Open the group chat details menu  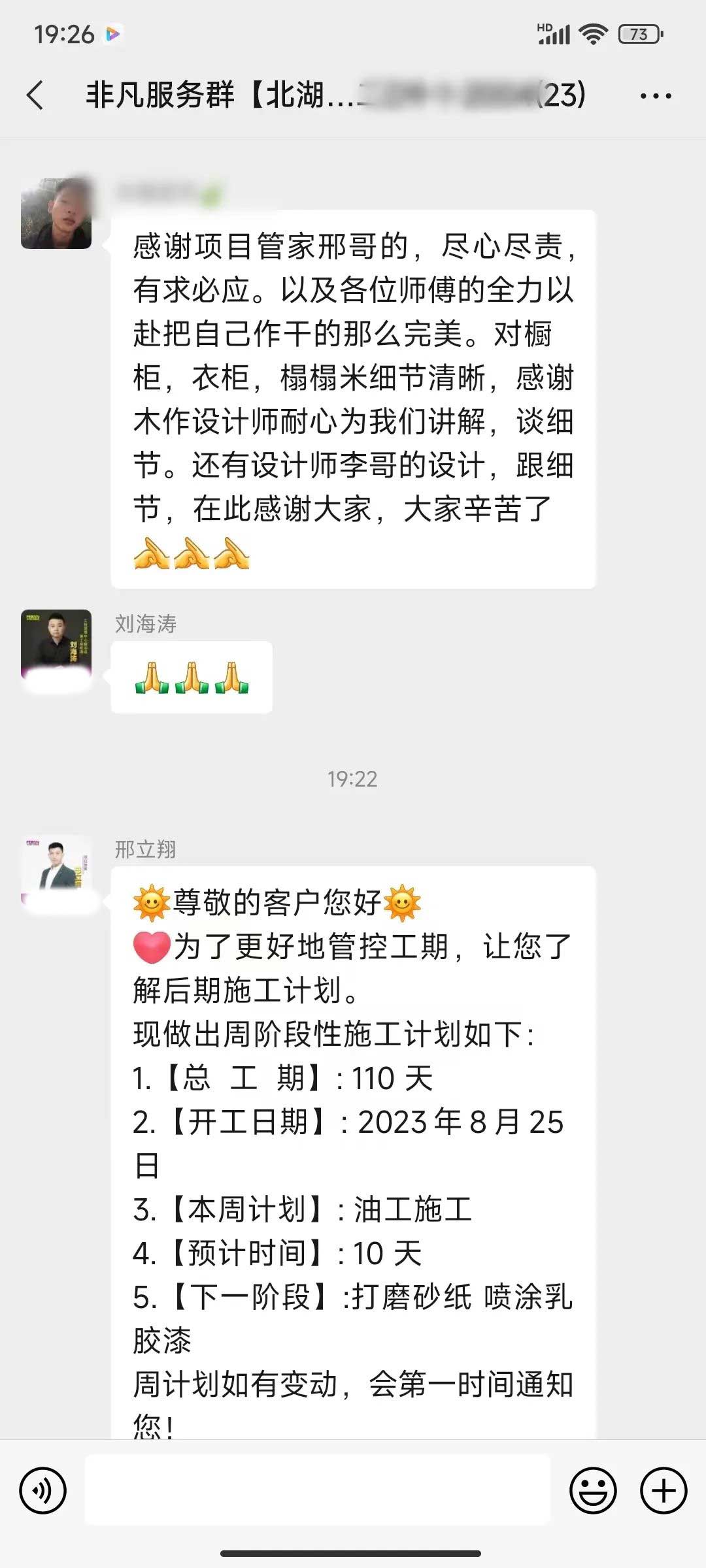(x=655, y=96)
